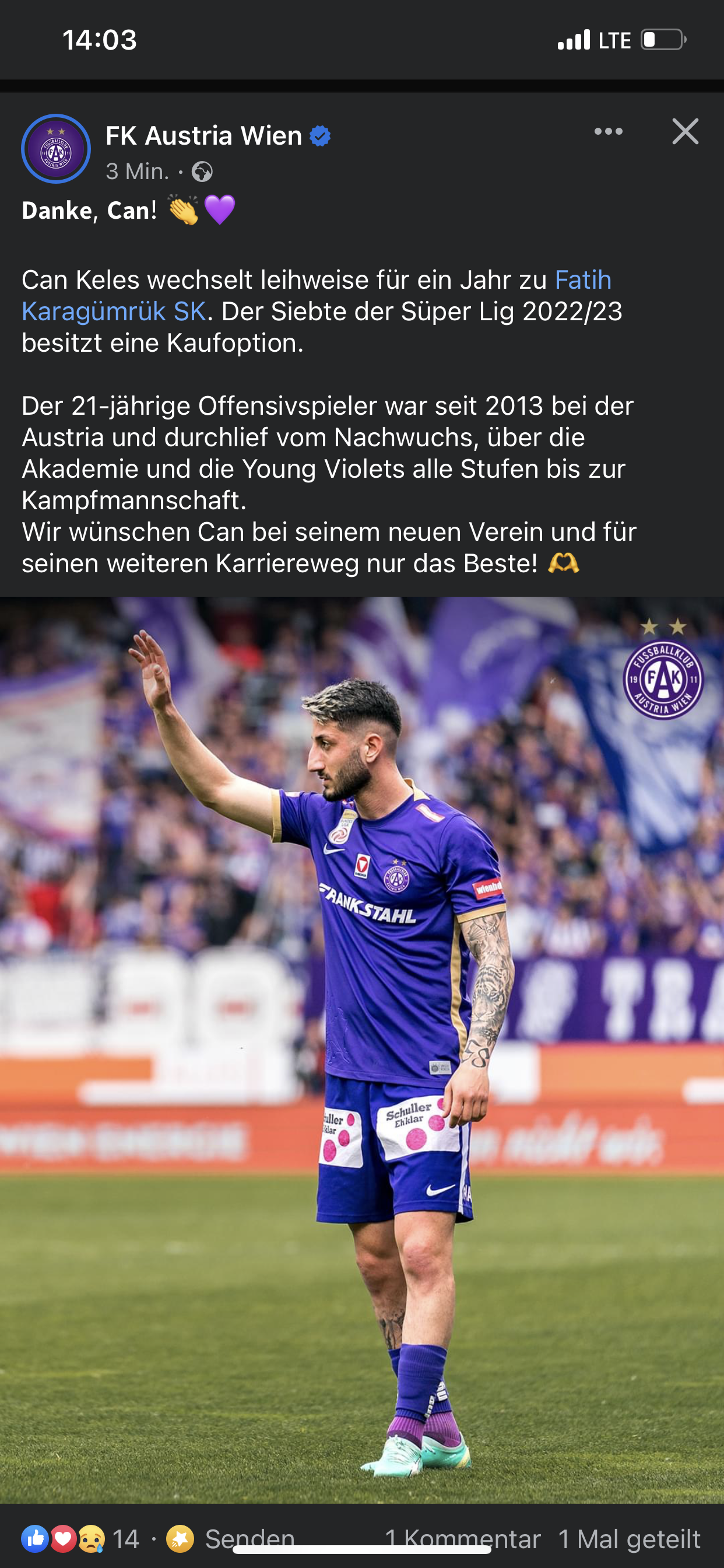Open the FK Austria Wien page name
Image resolution: width=724 pixels, height=1568 pixels.
[204, 136]
